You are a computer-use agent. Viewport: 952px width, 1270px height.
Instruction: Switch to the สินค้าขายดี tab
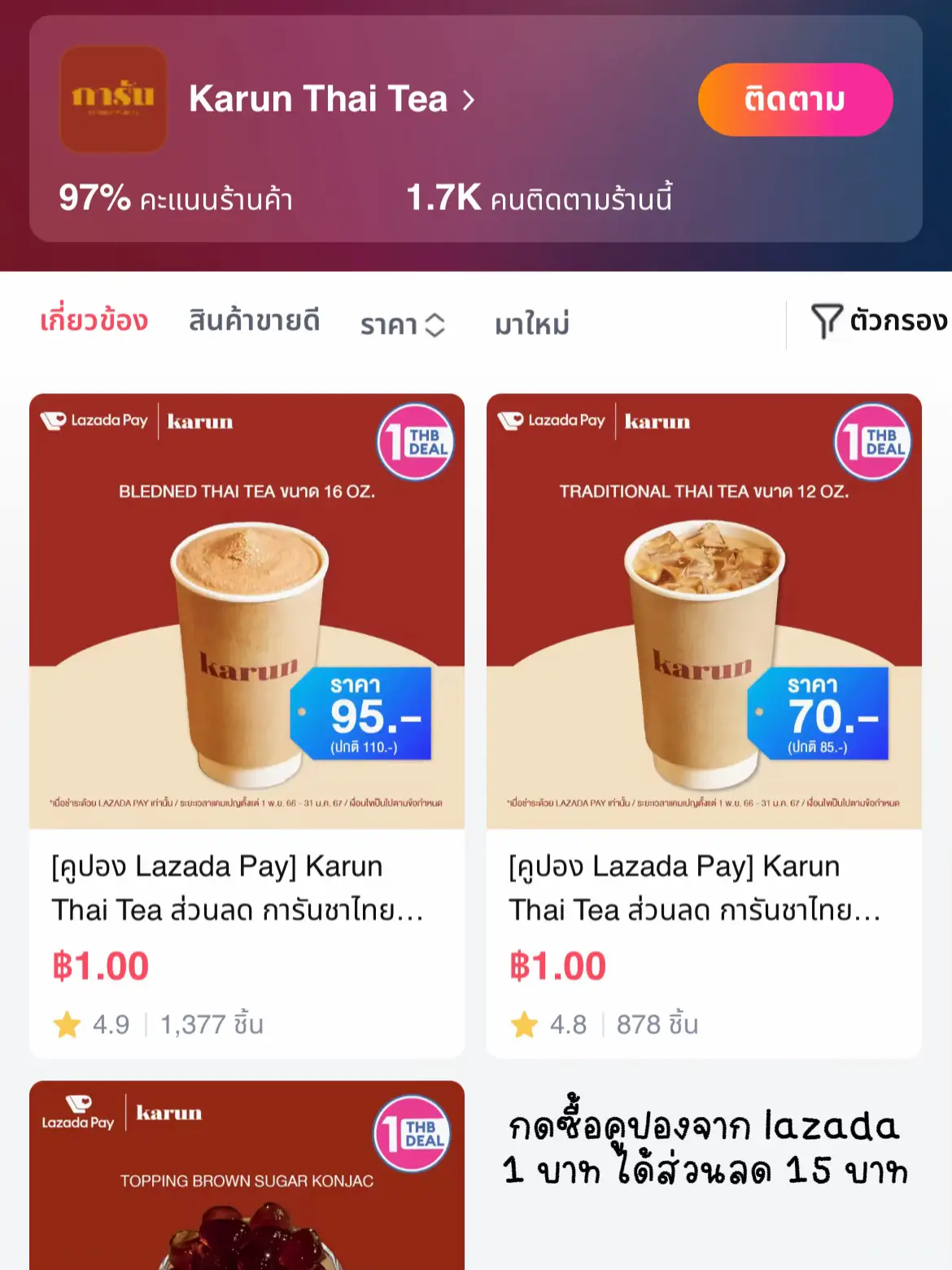tap(254, 321)
